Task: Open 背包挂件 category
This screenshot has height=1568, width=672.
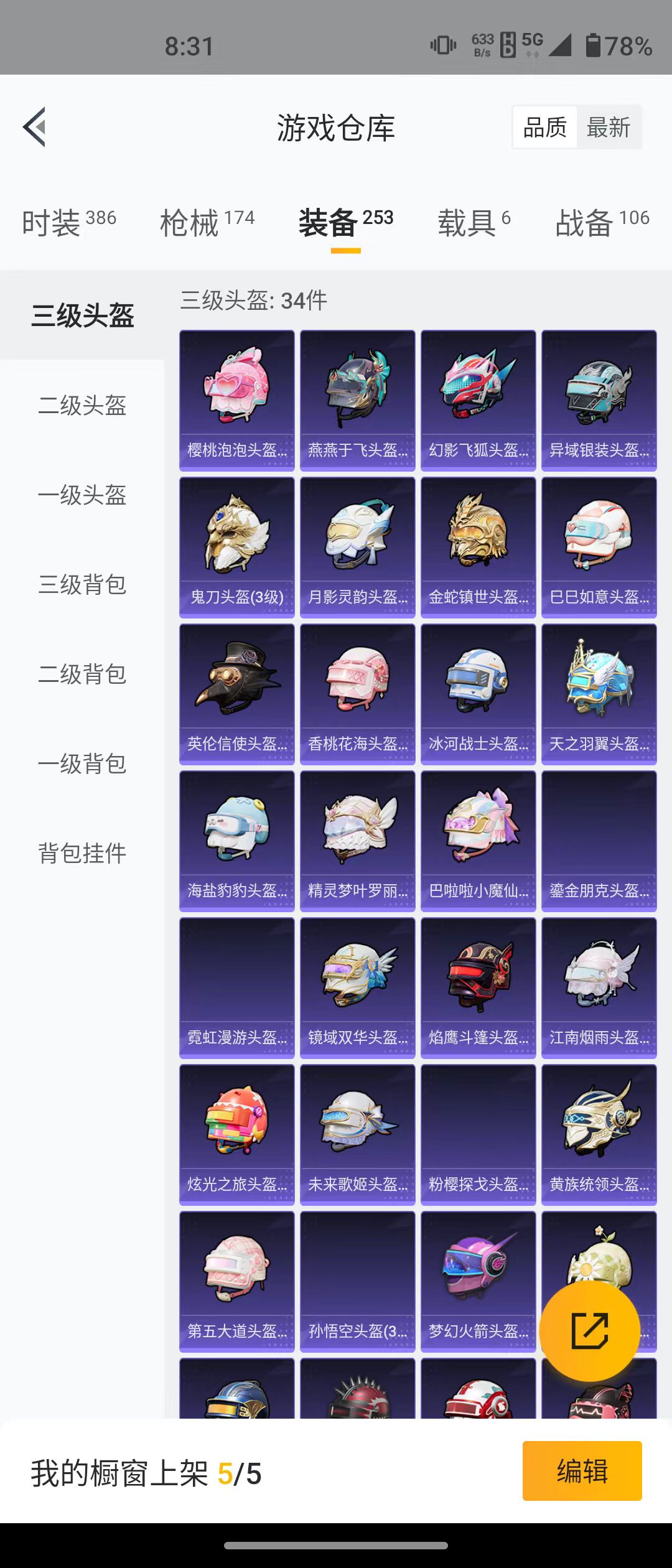Action: [82, 854]
